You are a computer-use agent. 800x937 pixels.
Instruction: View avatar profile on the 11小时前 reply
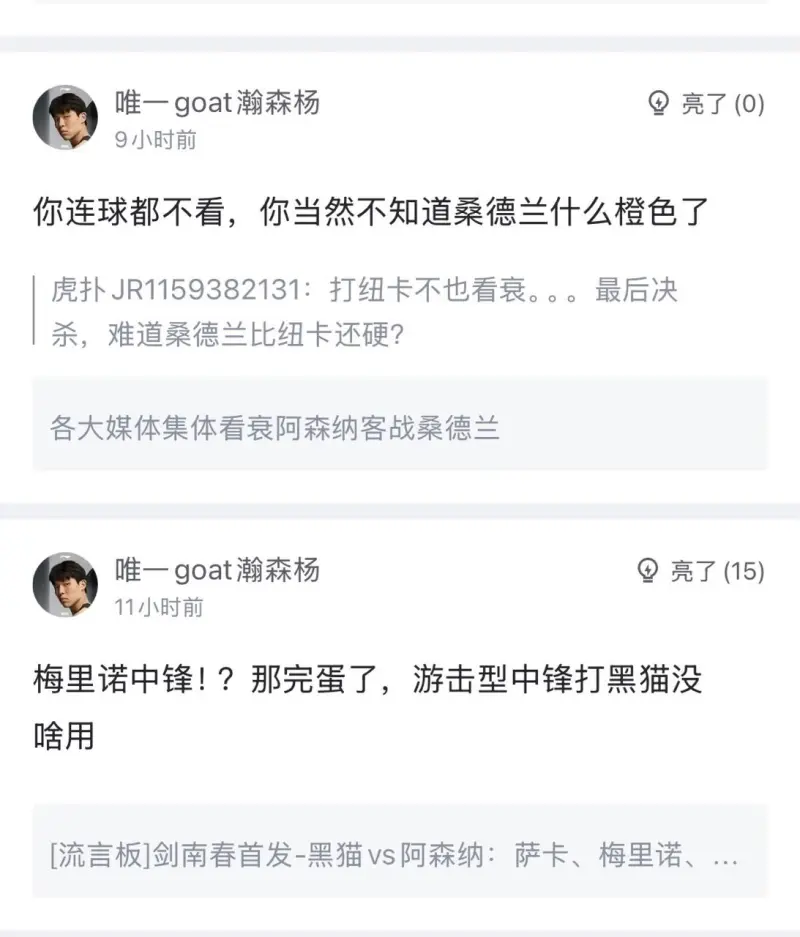[x=65, y=585]
